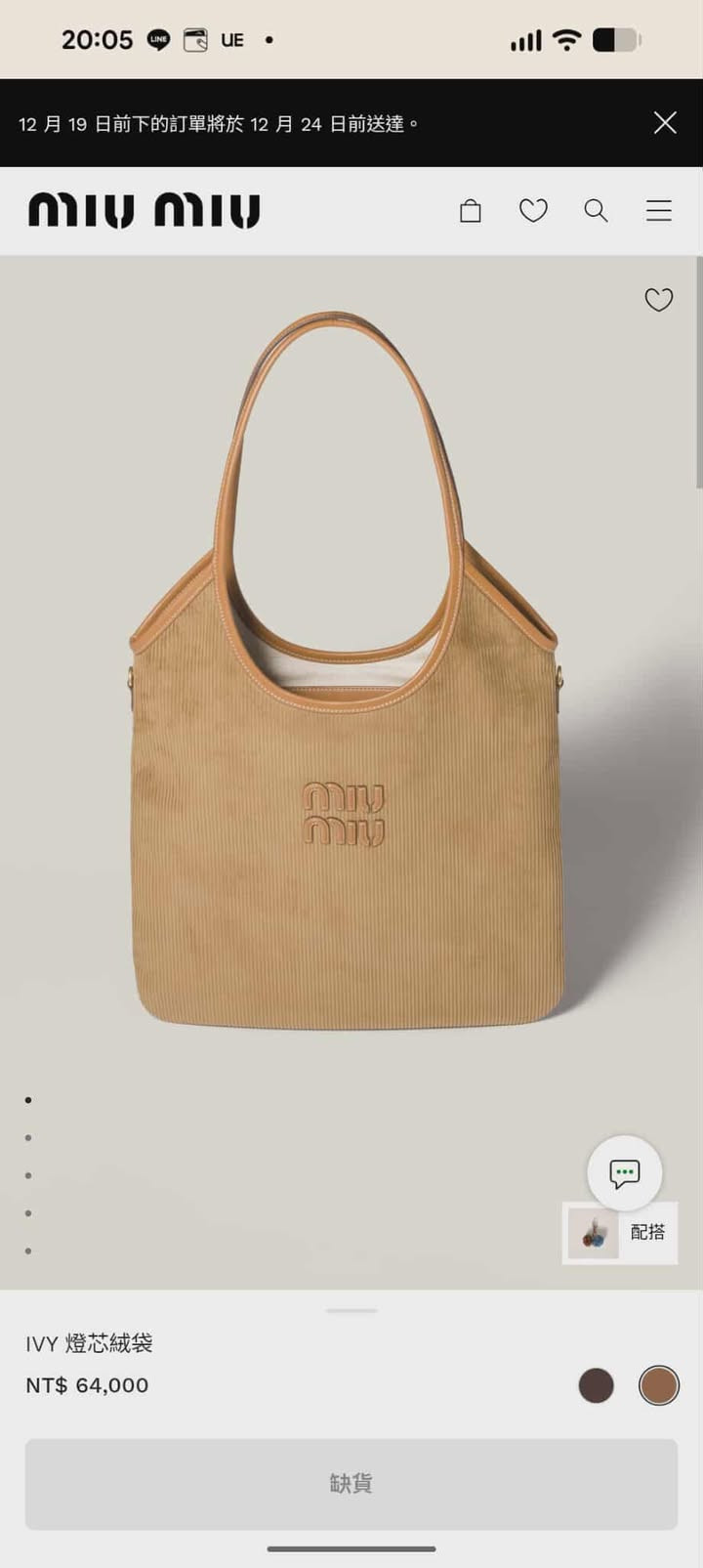Tap the 缺貨 out of stock button
Screen dimensions: 703x1568
[x=351, y=1483]
